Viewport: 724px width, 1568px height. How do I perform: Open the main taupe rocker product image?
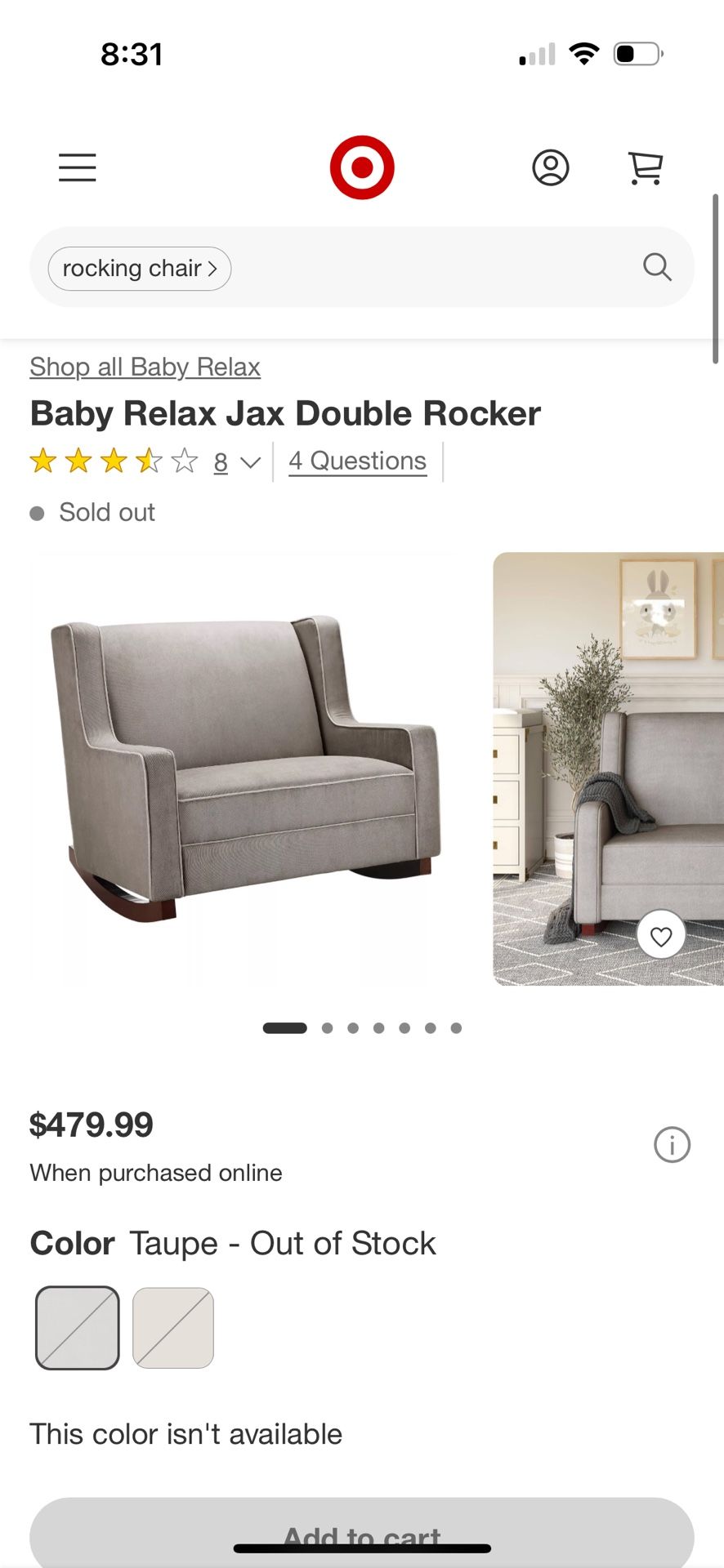(241, 768)
